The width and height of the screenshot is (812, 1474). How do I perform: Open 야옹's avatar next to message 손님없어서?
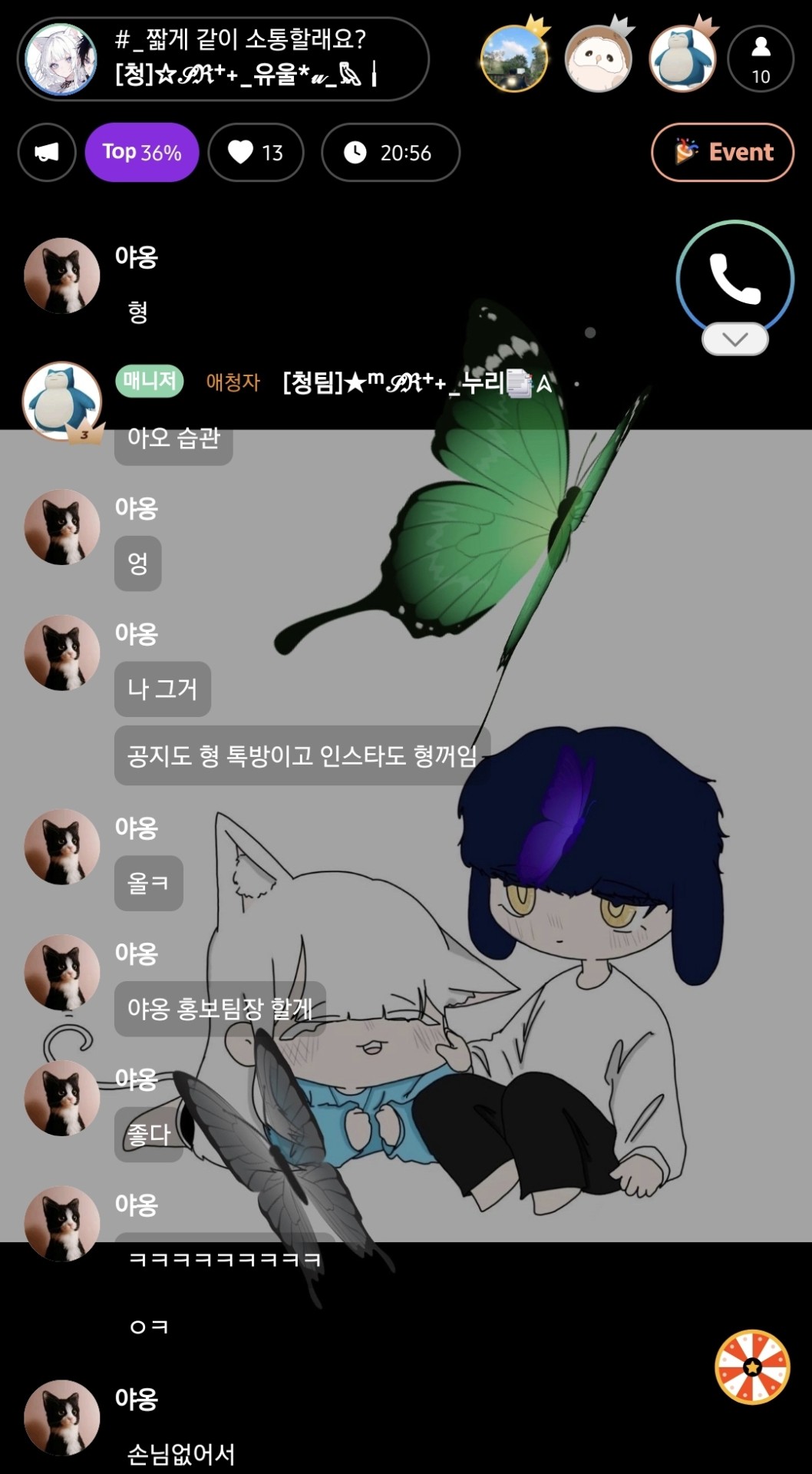click(61, 1417)
